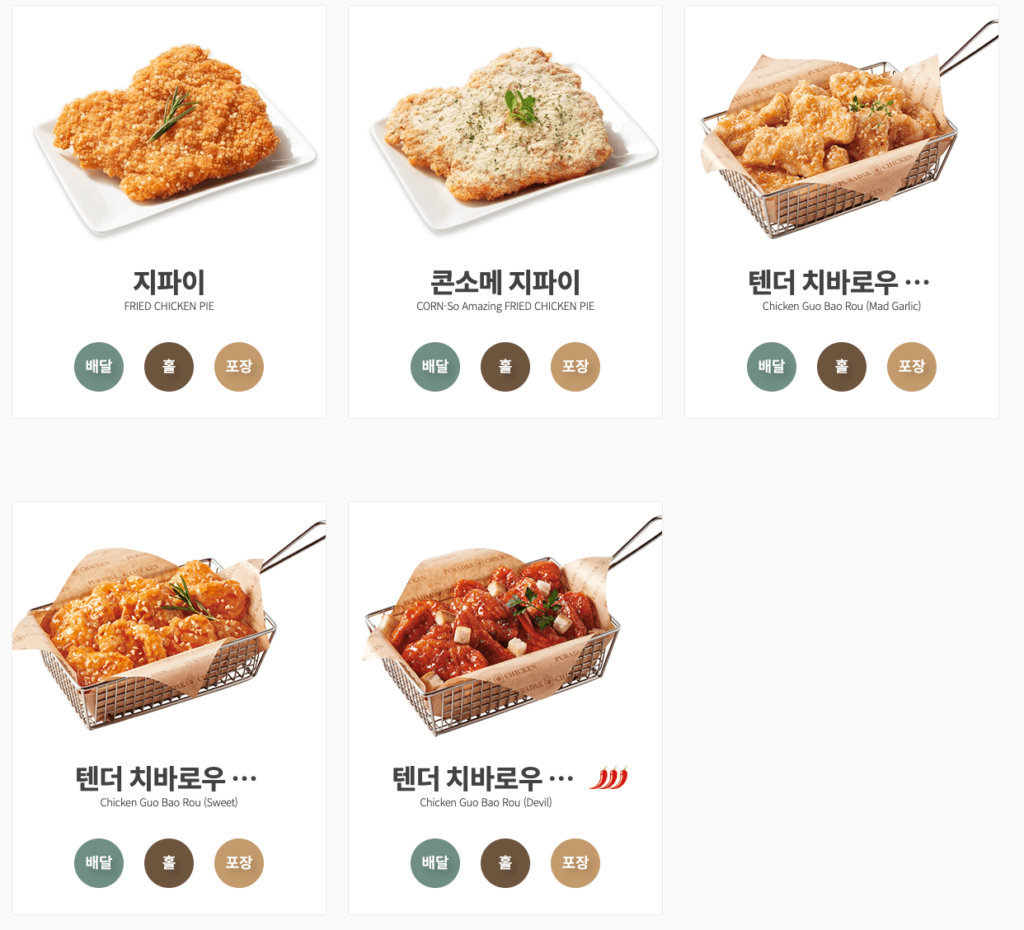
Task: Select 배달 for 지파이
Action: (x=99, y=367)
